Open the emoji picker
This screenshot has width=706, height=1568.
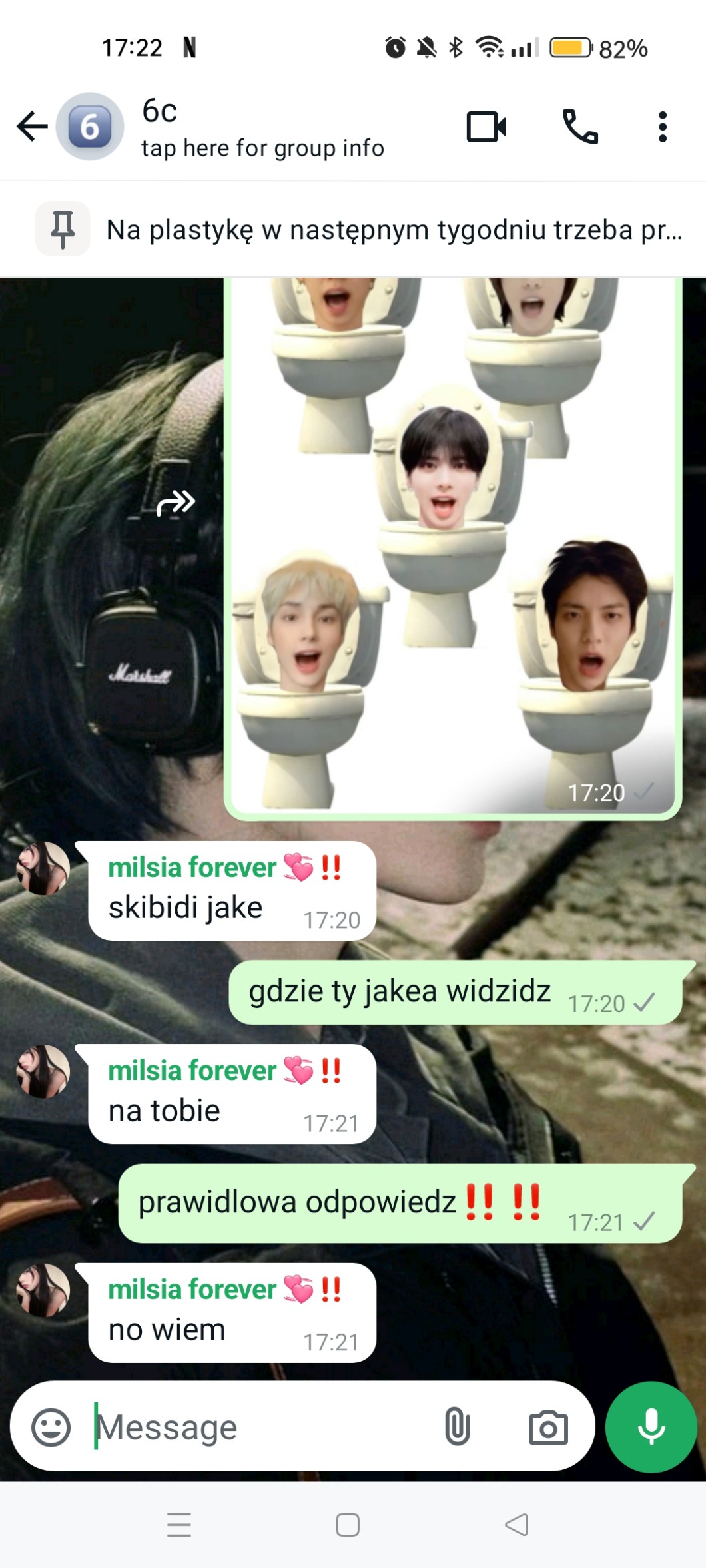point(51,1427)
